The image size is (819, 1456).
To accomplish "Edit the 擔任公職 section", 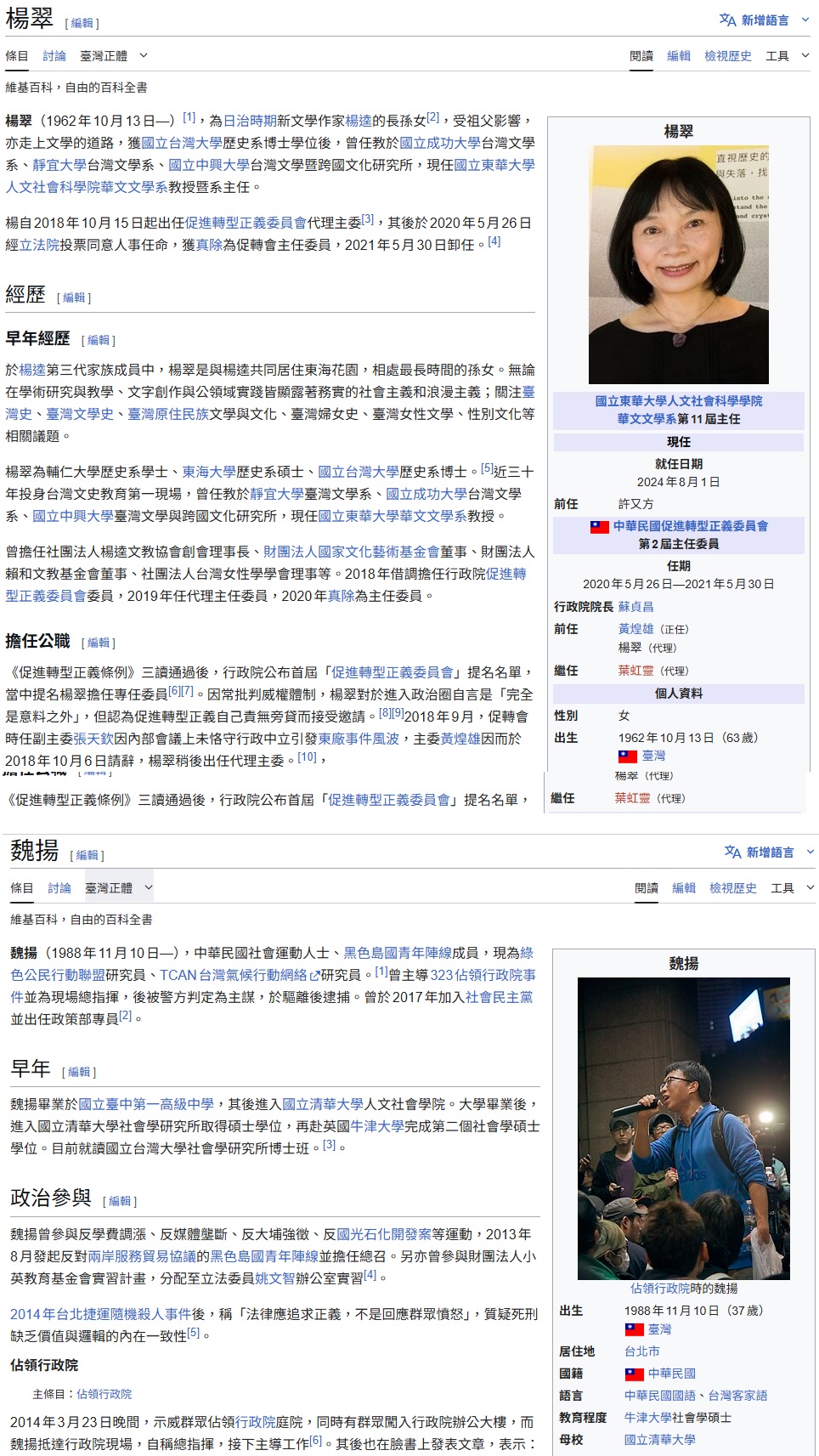I will (99, 643).
